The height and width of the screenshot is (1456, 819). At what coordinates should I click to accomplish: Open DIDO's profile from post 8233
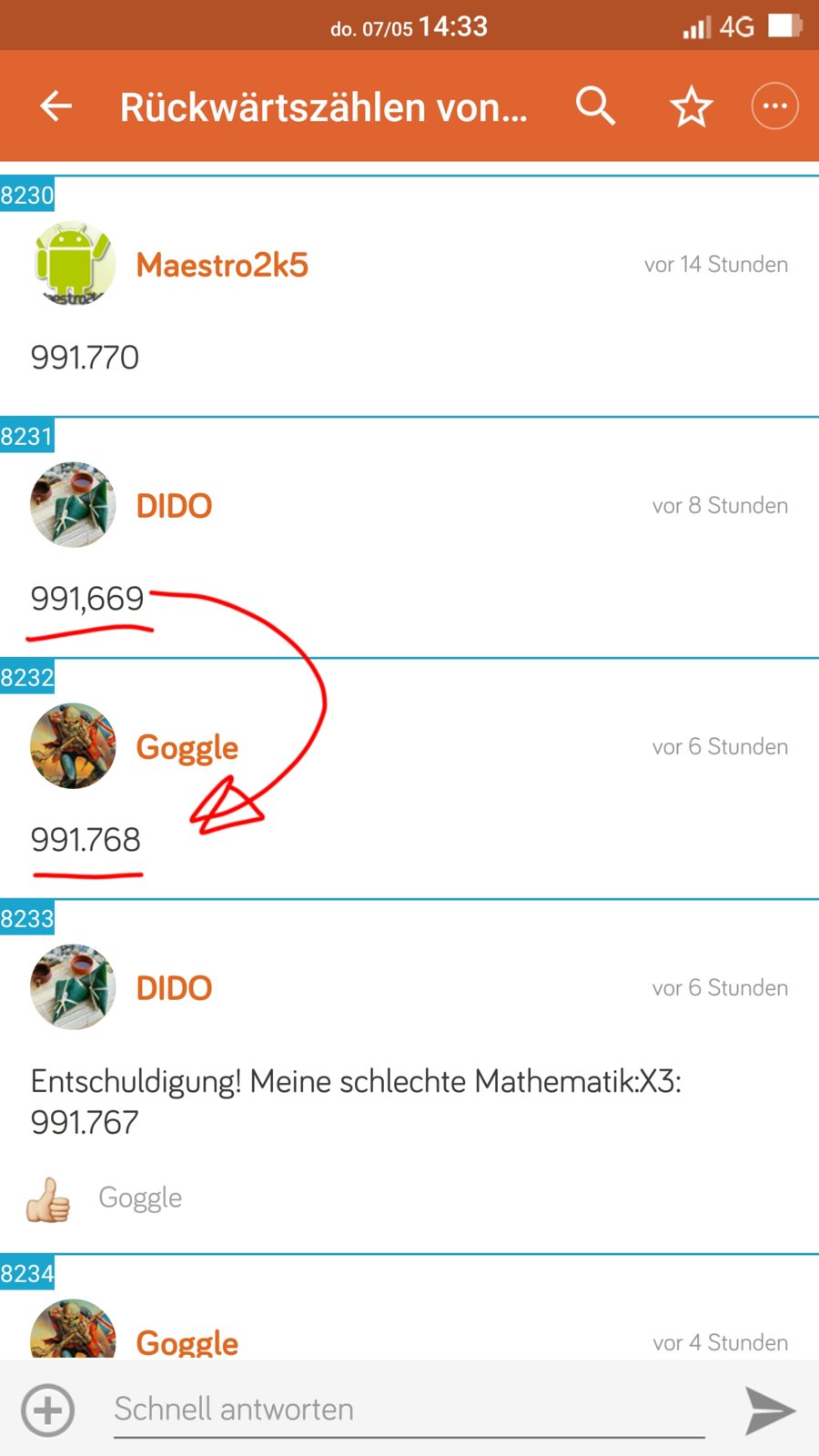click(x=174, y=988)
